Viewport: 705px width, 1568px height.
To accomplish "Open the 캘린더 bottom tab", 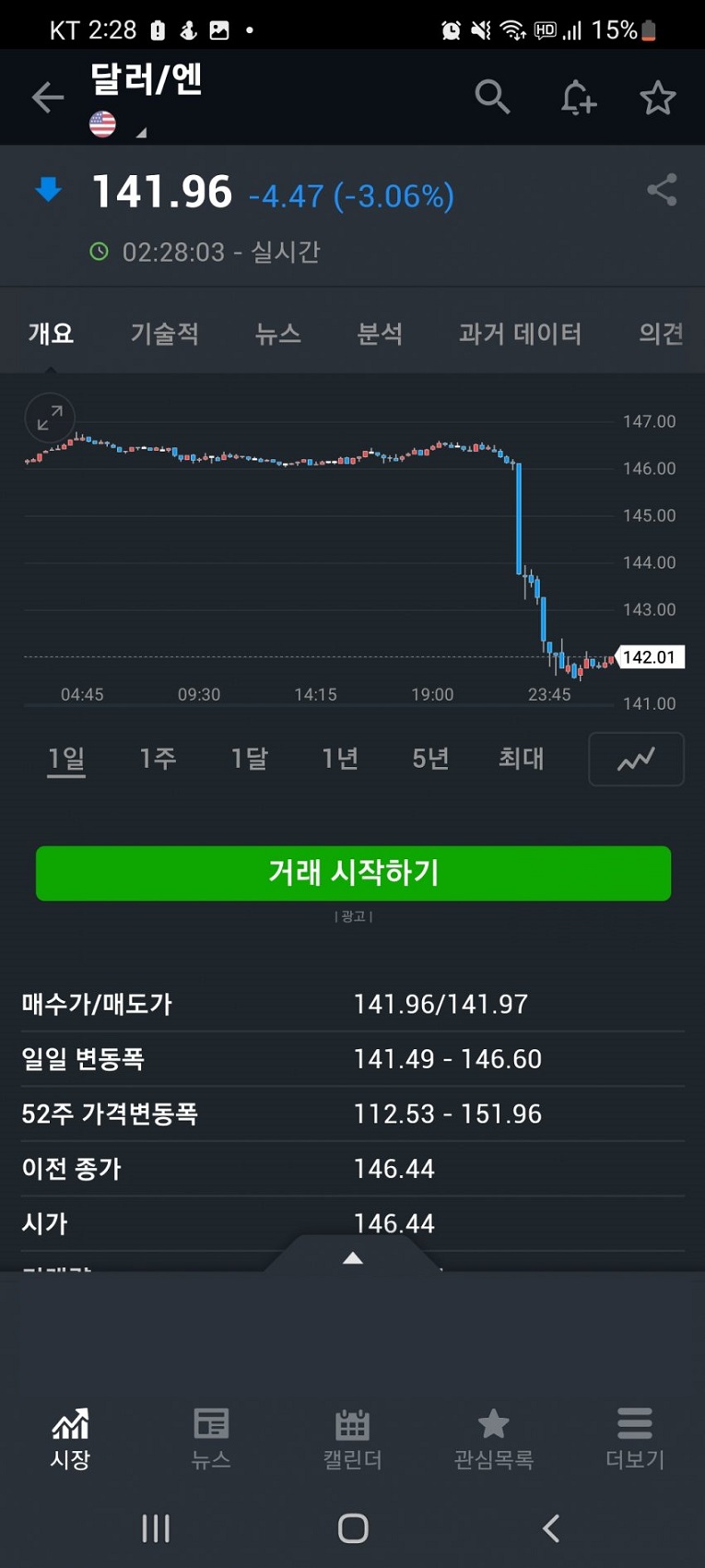I will coord(352,1438).
